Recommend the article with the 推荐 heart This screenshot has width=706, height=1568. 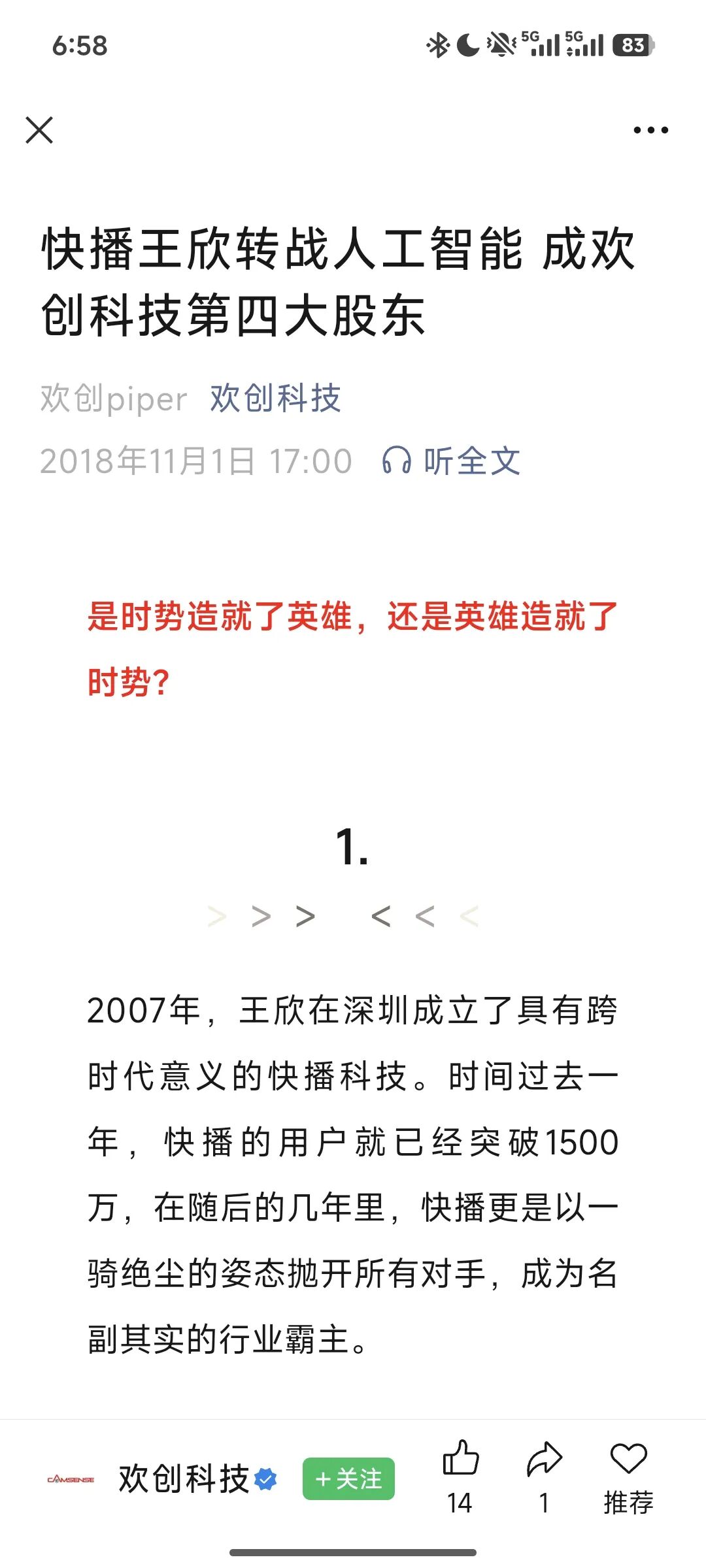click(628, 1460)
